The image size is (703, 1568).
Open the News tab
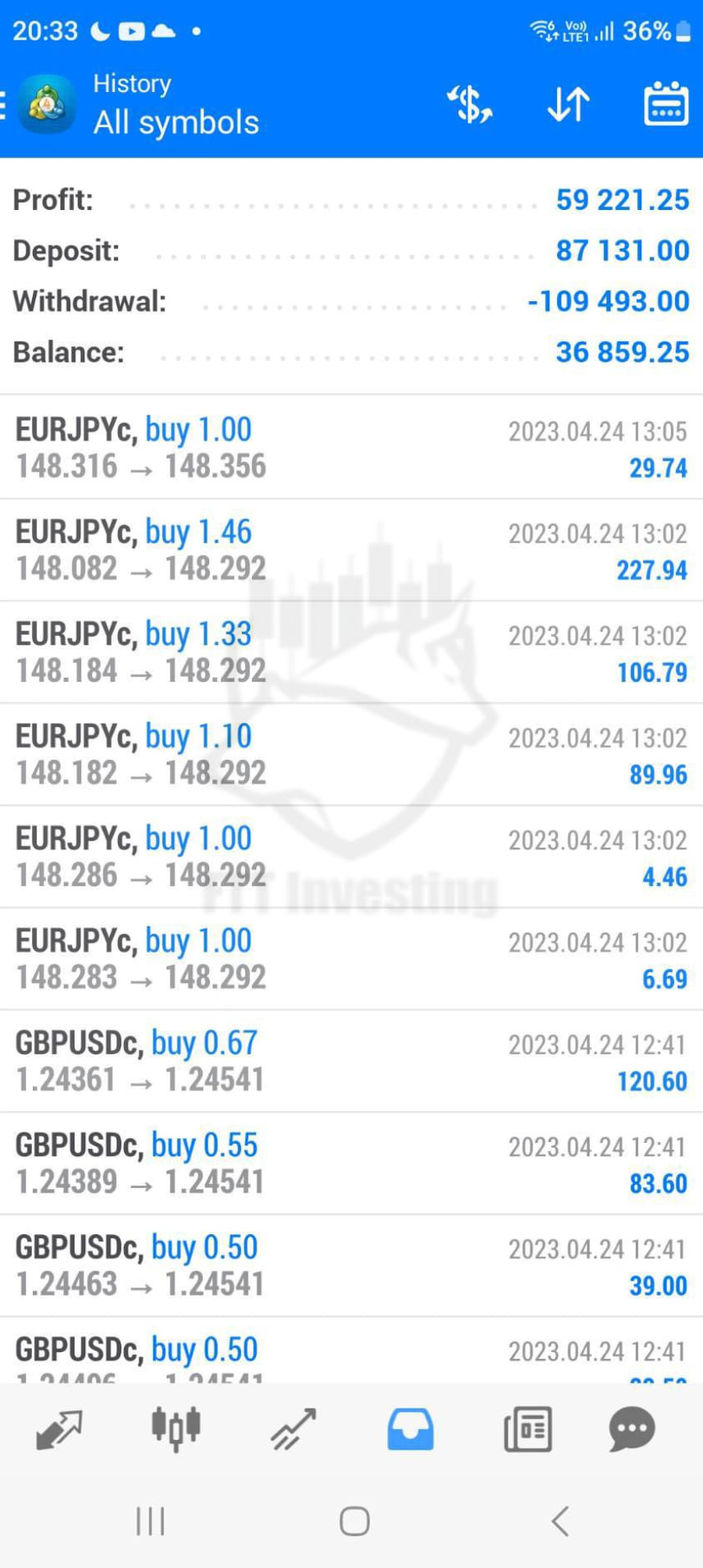(527, 1429)
